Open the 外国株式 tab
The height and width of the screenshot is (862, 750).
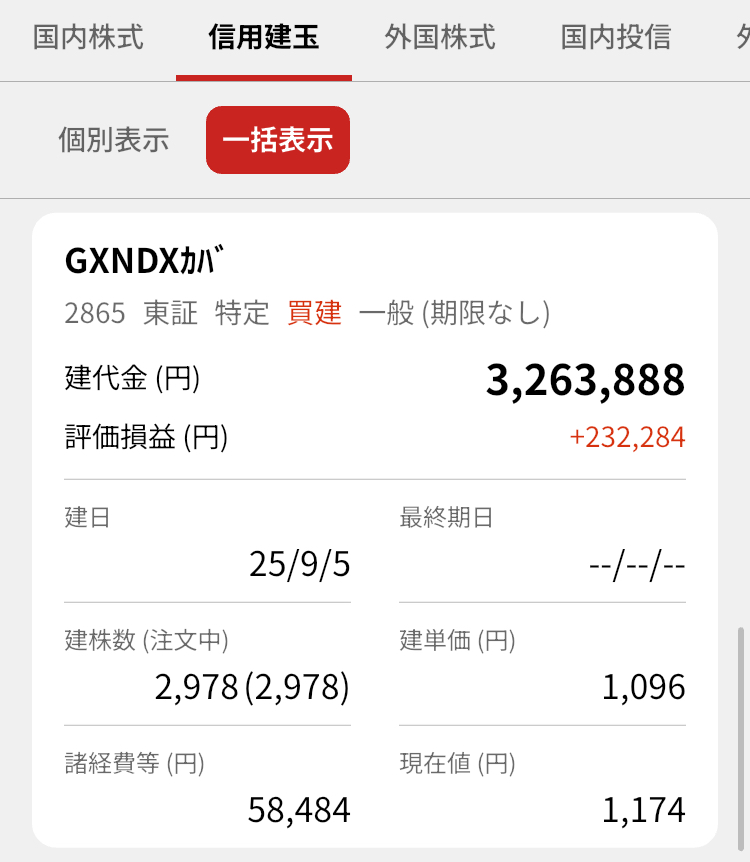point(440,38)
